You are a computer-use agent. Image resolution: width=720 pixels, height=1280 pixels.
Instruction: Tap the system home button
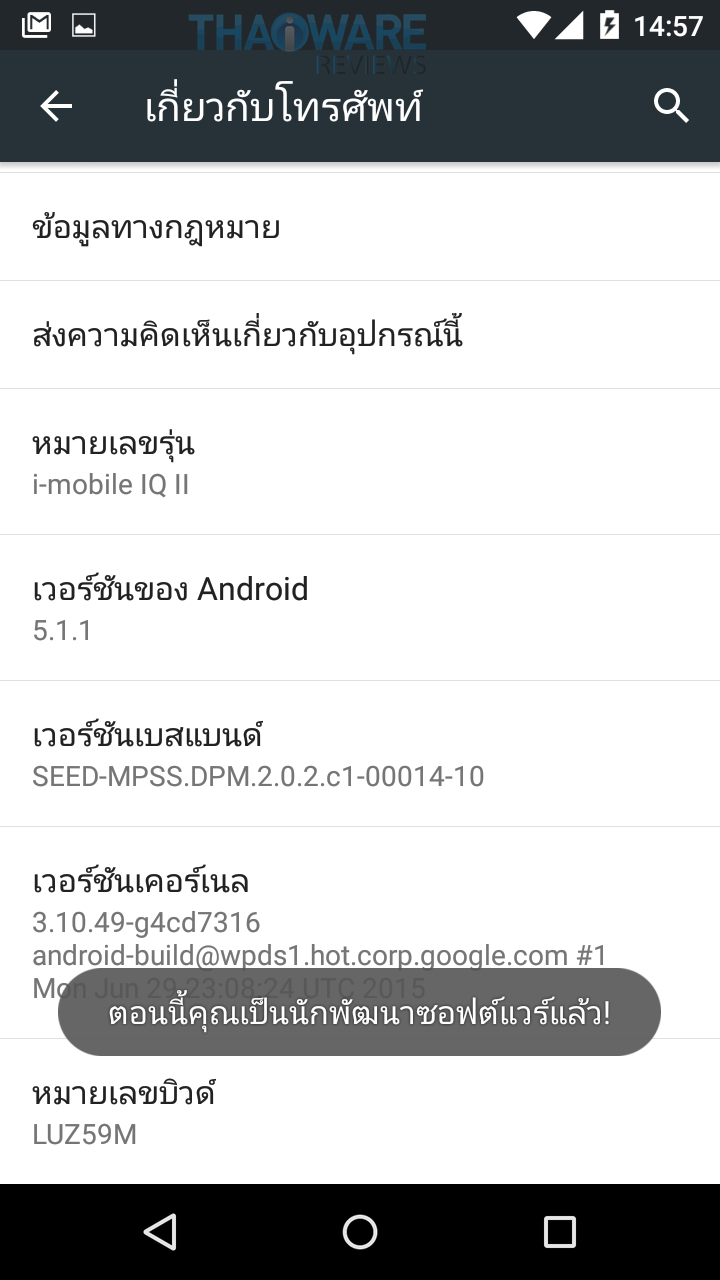pyautogui.click(x=360, y=1232)
